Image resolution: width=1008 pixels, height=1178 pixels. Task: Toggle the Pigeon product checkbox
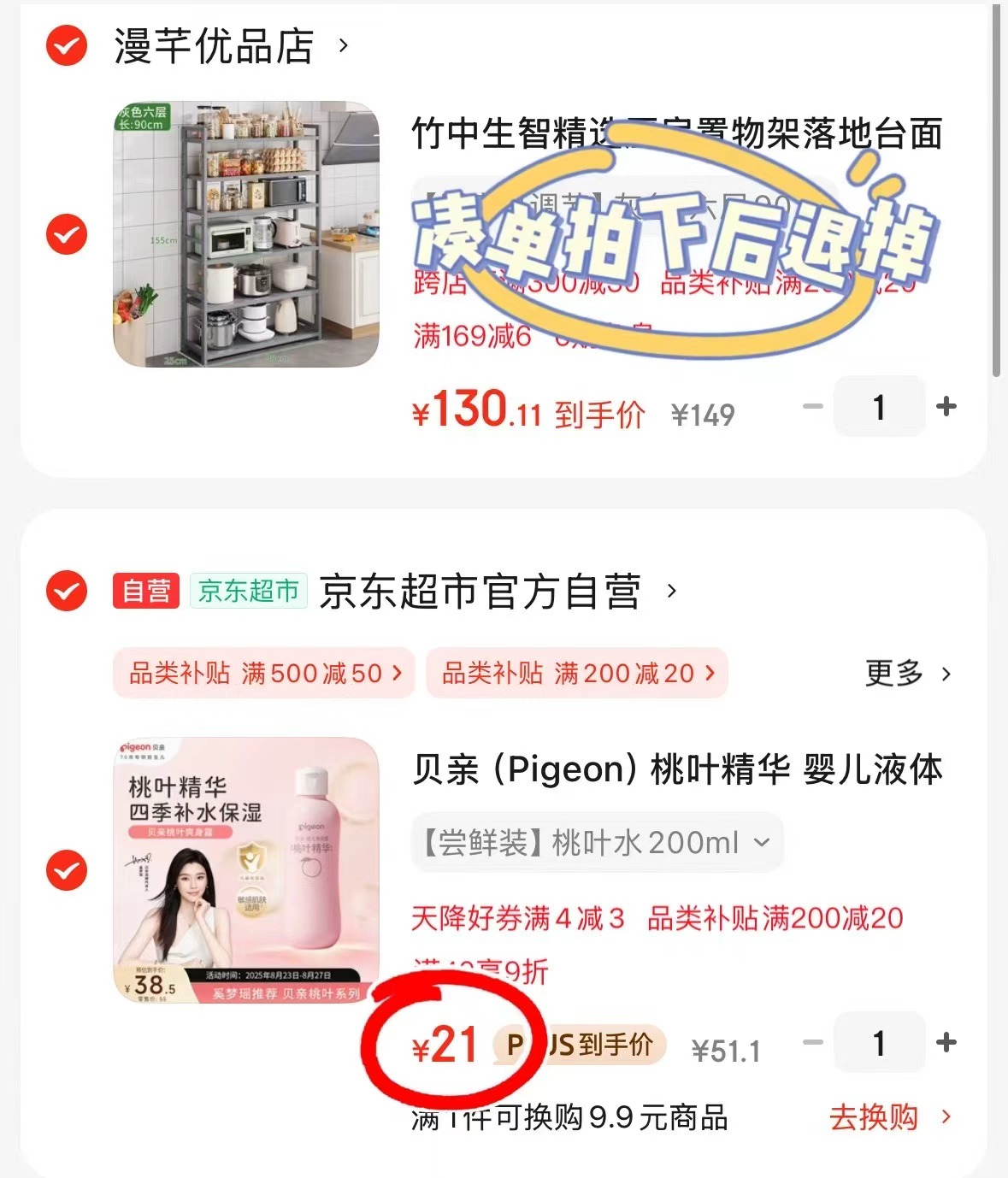pos(65,869)
